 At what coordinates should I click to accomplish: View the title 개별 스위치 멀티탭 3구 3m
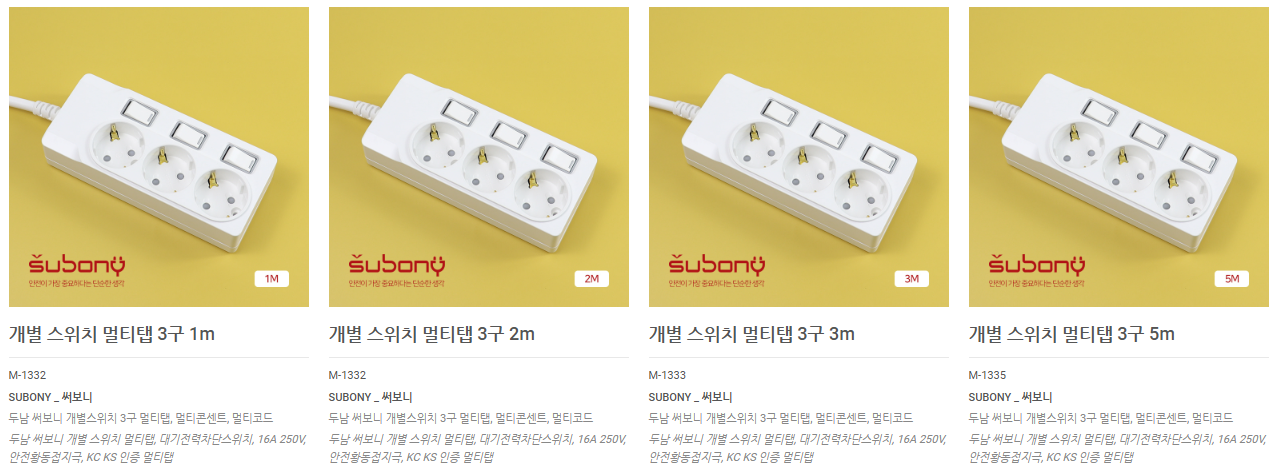tap(752, 334)
